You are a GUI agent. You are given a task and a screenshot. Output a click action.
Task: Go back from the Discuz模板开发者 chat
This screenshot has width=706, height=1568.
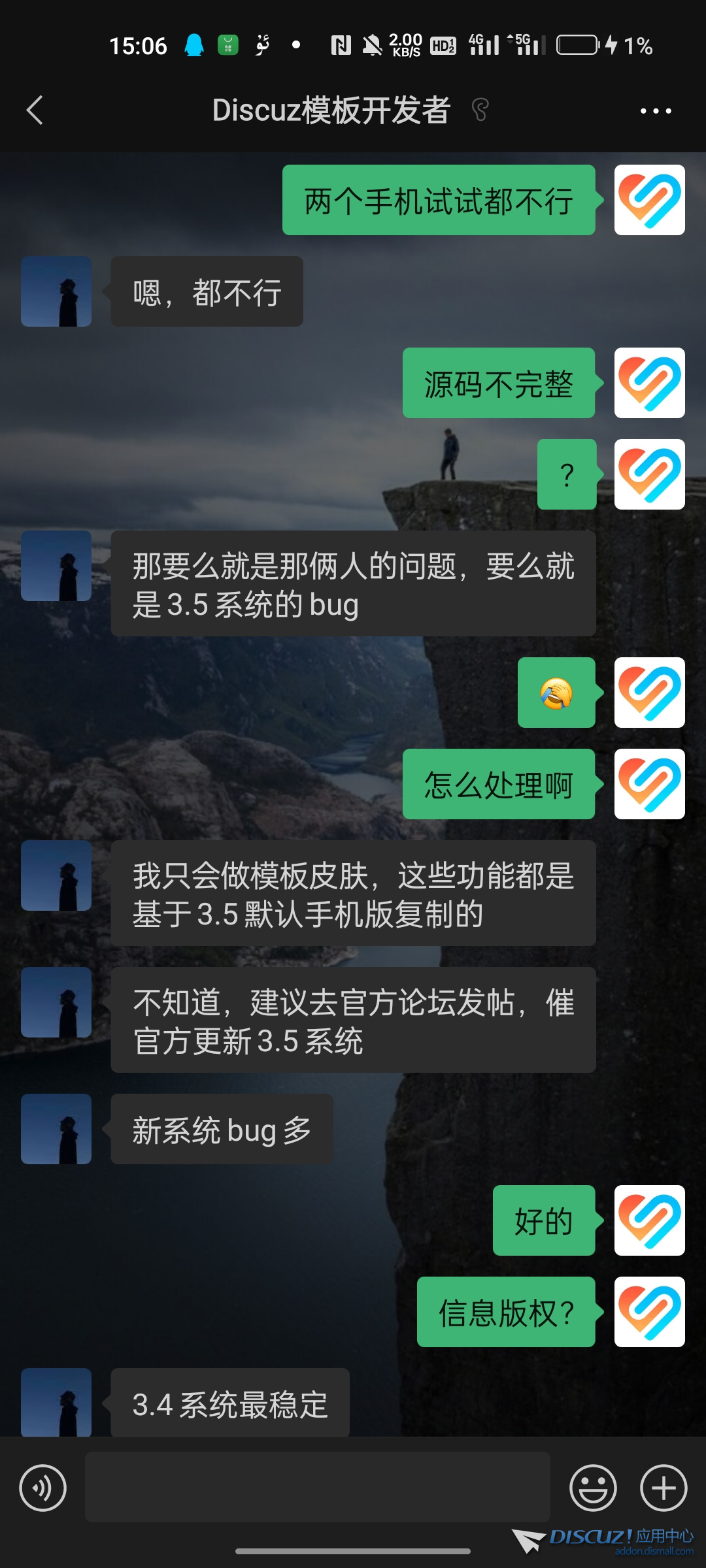point(35,110)
